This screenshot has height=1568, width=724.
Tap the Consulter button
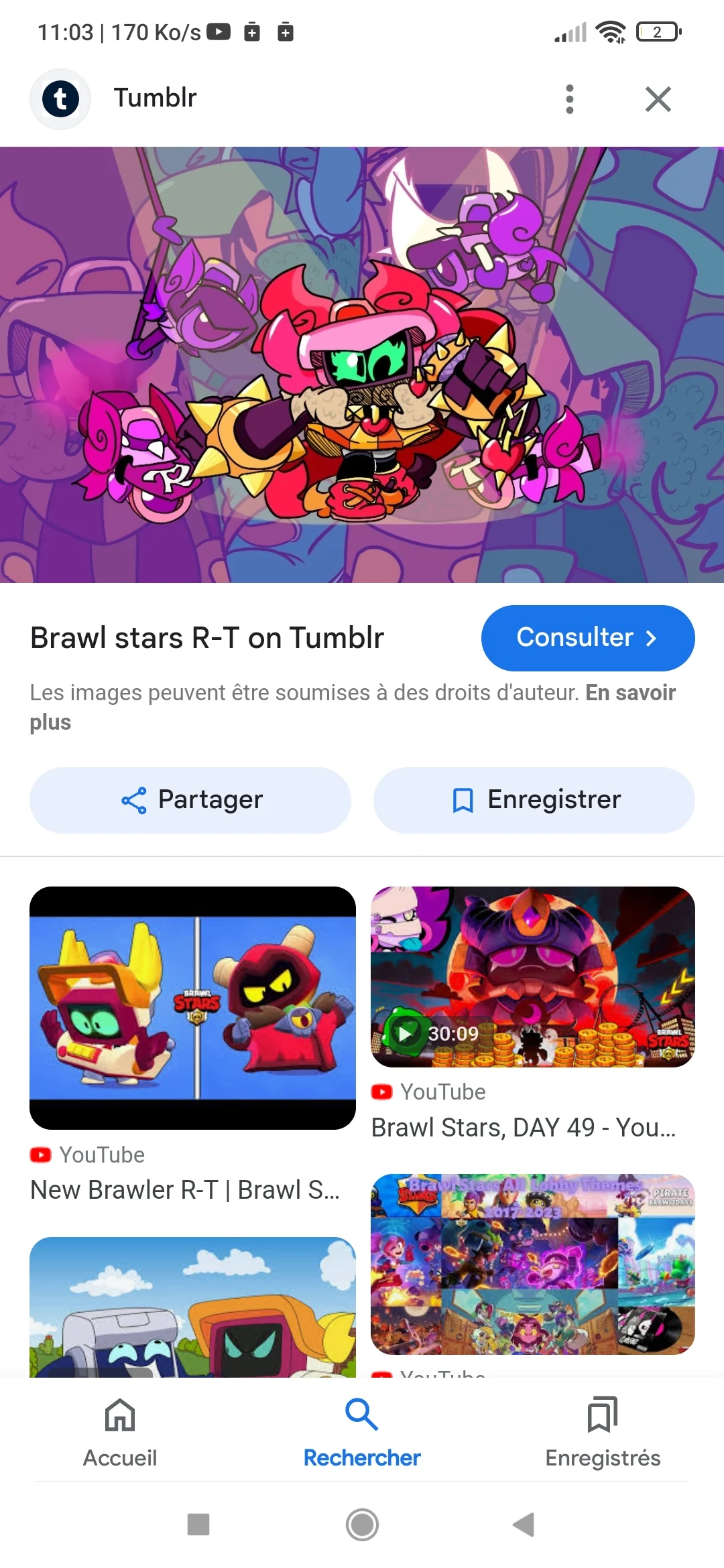587,637
